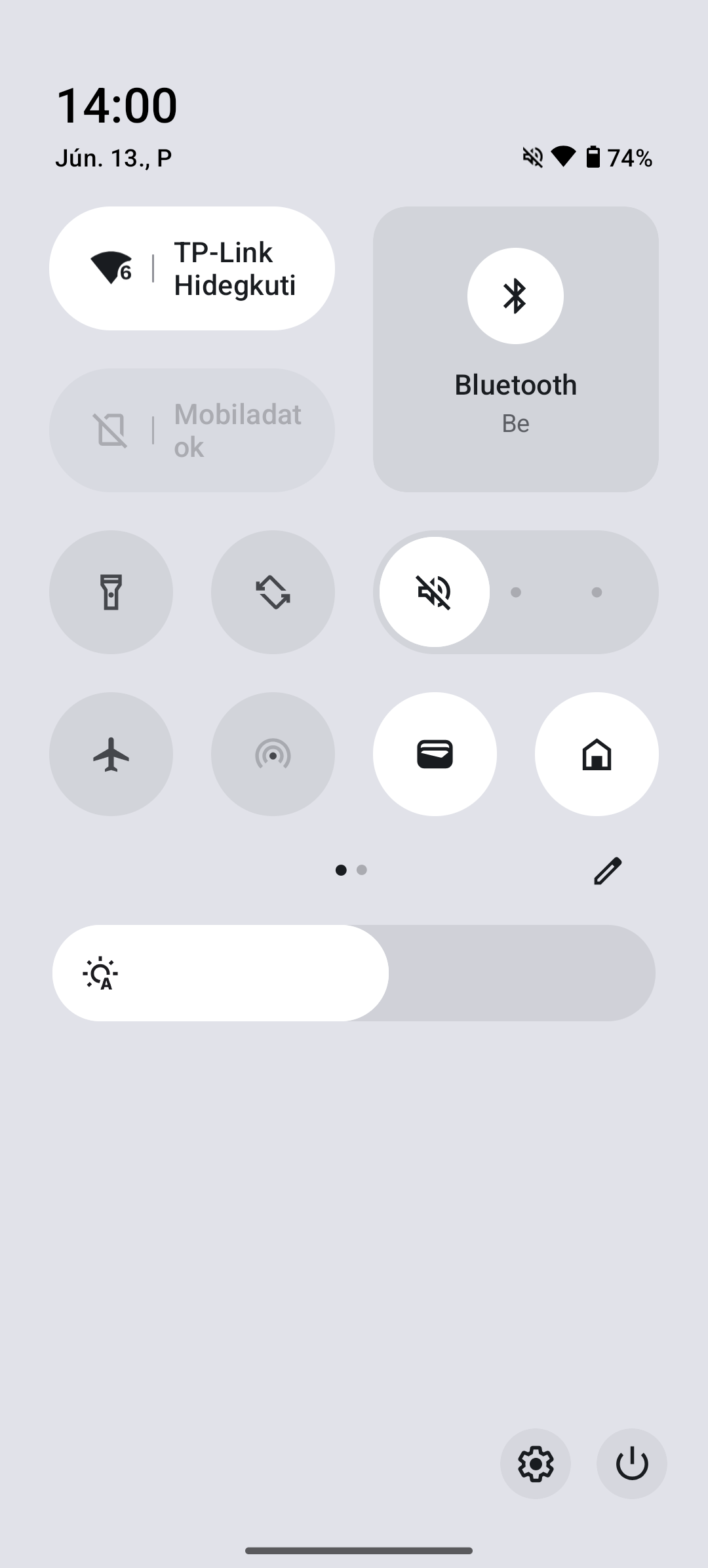Toggle auto-rotate screen
Screen dimensions: 708x1568
(x=273, y=592)
